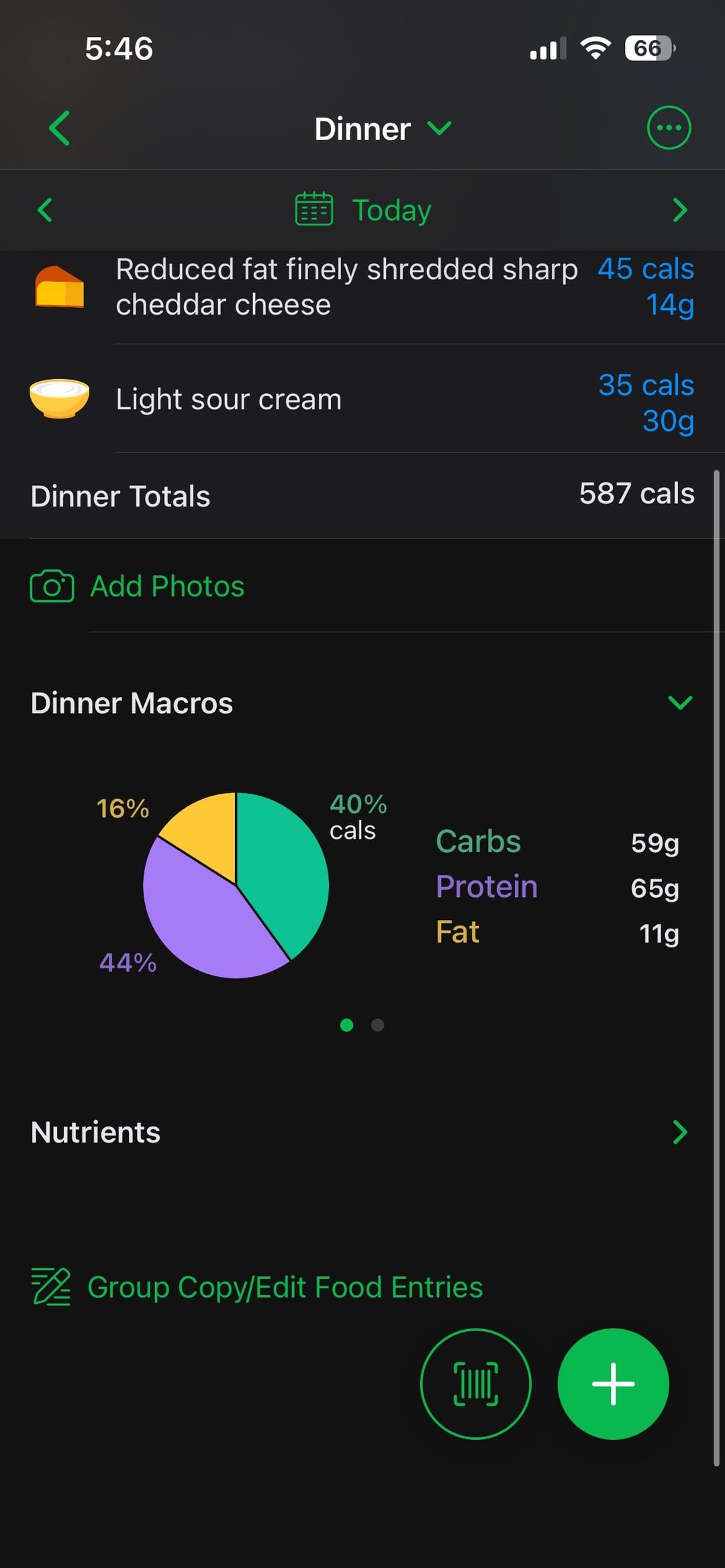The width and height of the screenshot is (725, 1568).
Task: Add a new food with the plus button
Action: tap(612, 1383)
